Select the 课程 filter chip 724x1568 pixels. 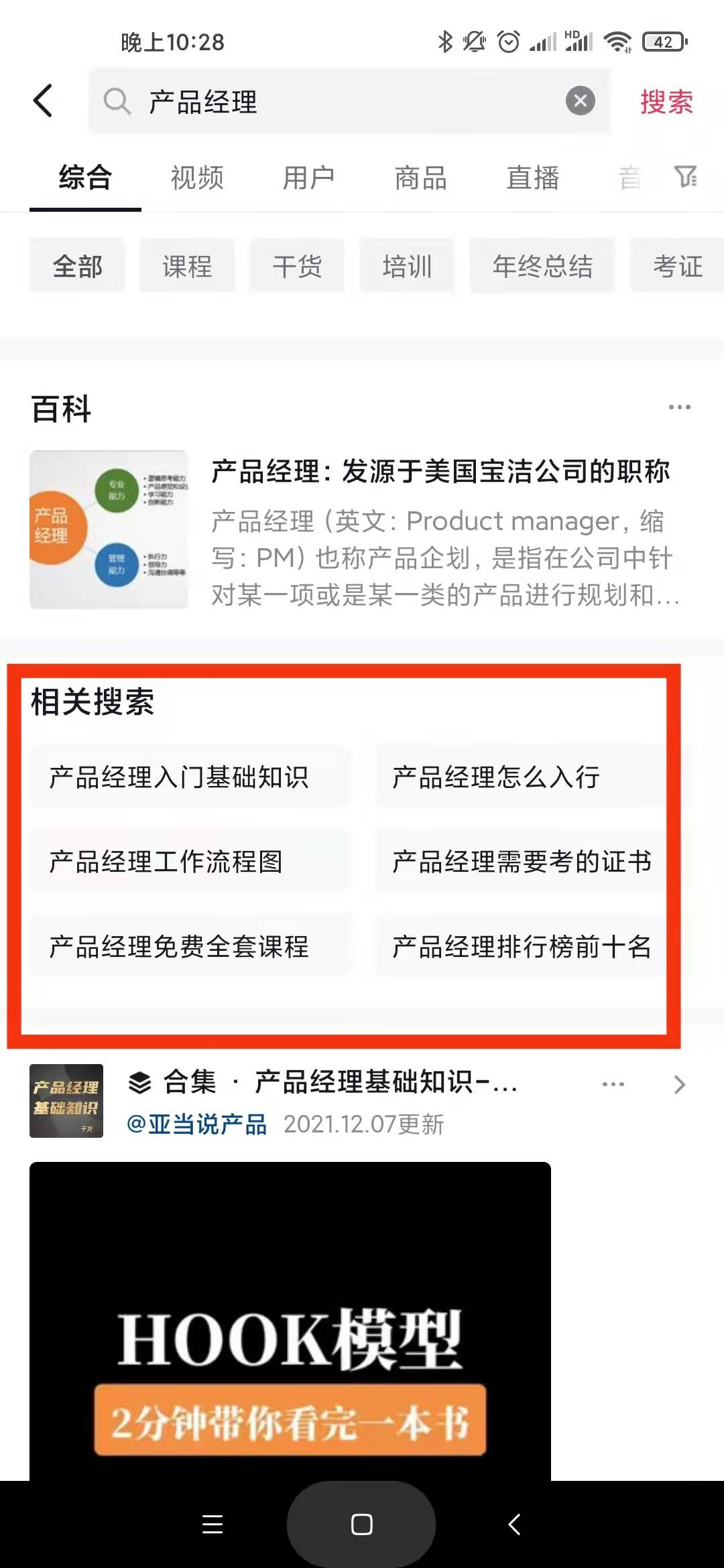[187, 266]
